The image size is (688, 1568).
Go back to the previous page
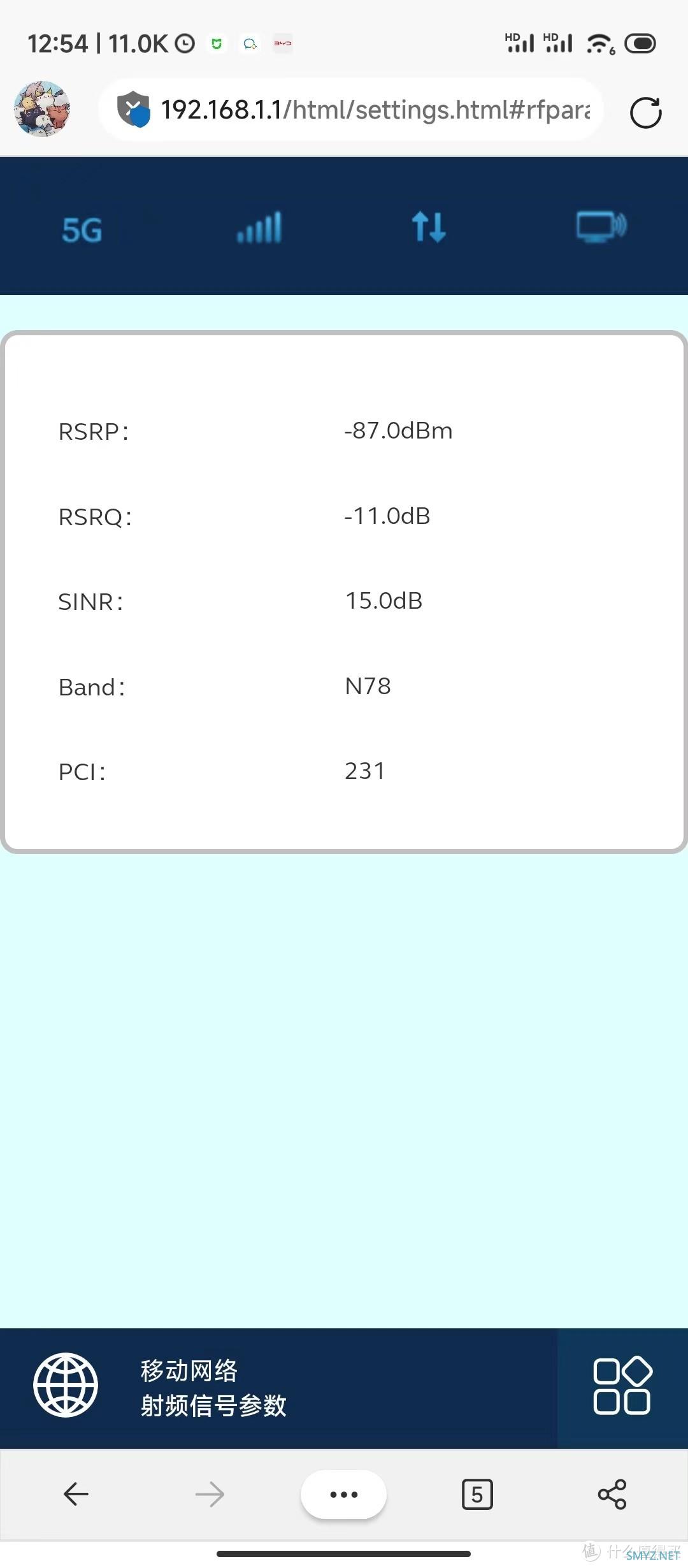76,1494
